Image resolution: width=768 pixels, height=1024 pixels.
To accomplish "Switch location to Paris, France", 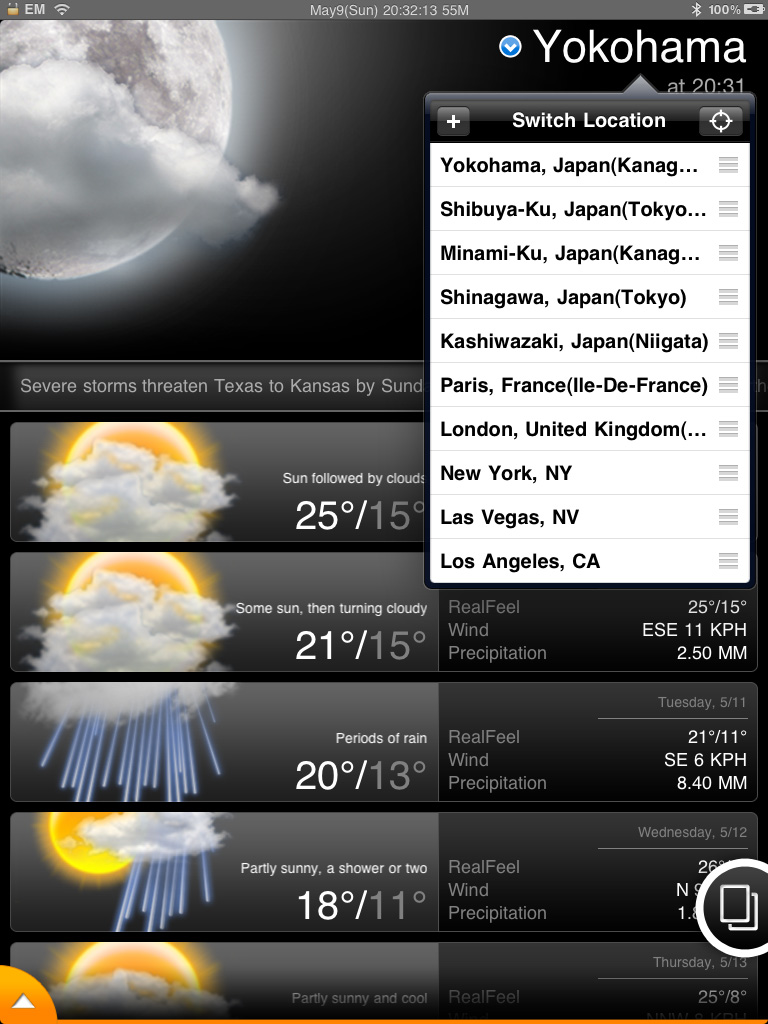I will [573, 386].
